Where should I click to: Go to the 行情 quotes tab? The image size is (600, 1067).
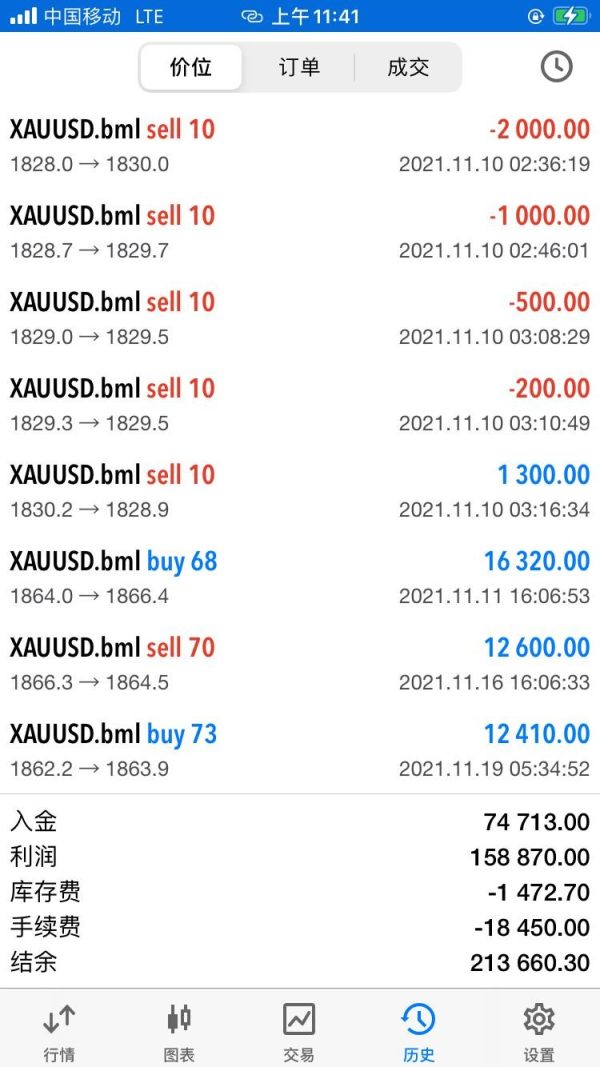click(59, 1033)
